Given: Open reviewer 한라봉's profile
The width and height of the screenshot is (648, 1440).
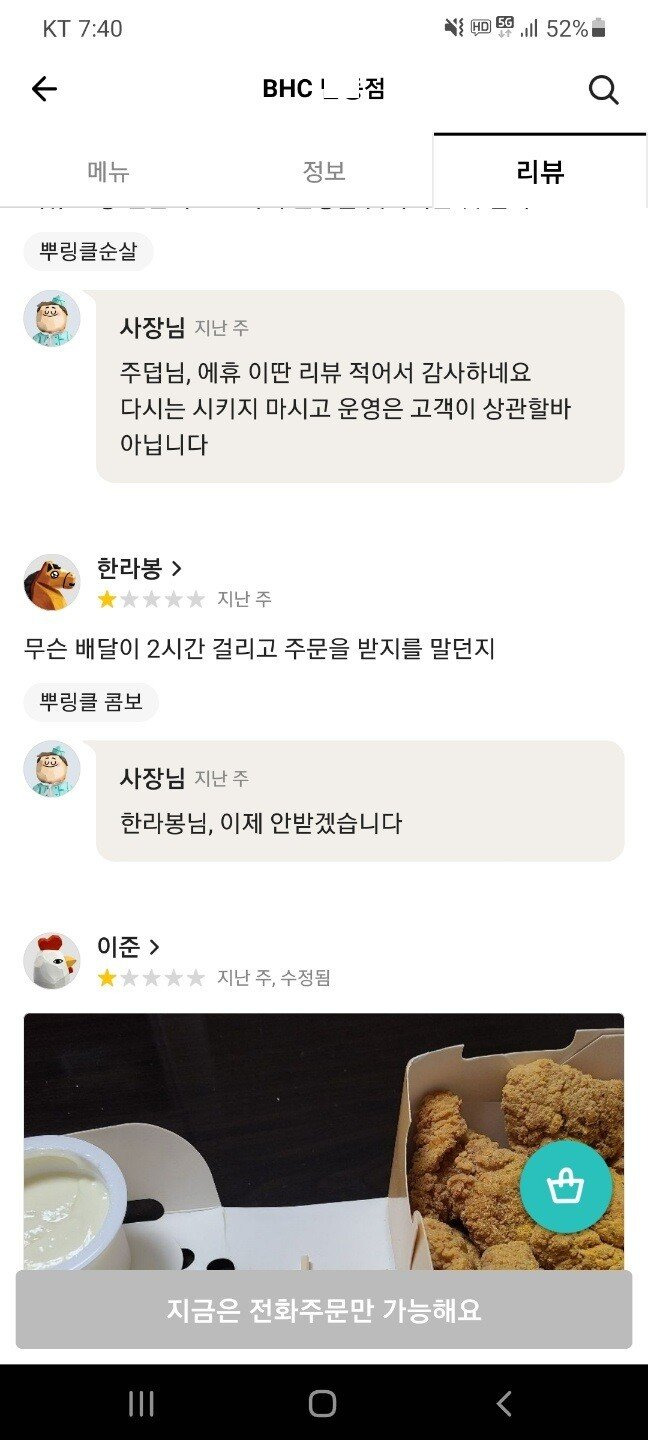Looking at the screenshot, I should point(139,569).
